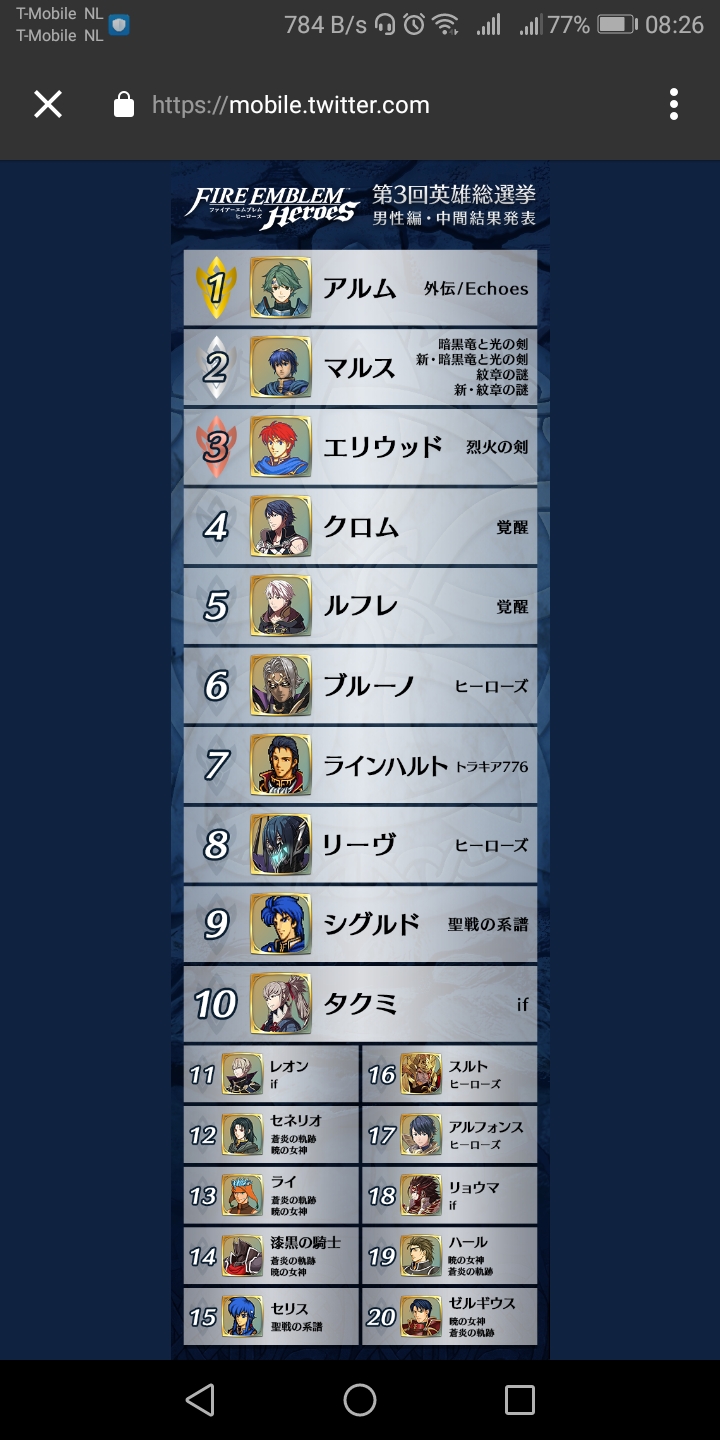
Task: Go to the home screen
Action: pyautogui.click(x=360, y=1400)
